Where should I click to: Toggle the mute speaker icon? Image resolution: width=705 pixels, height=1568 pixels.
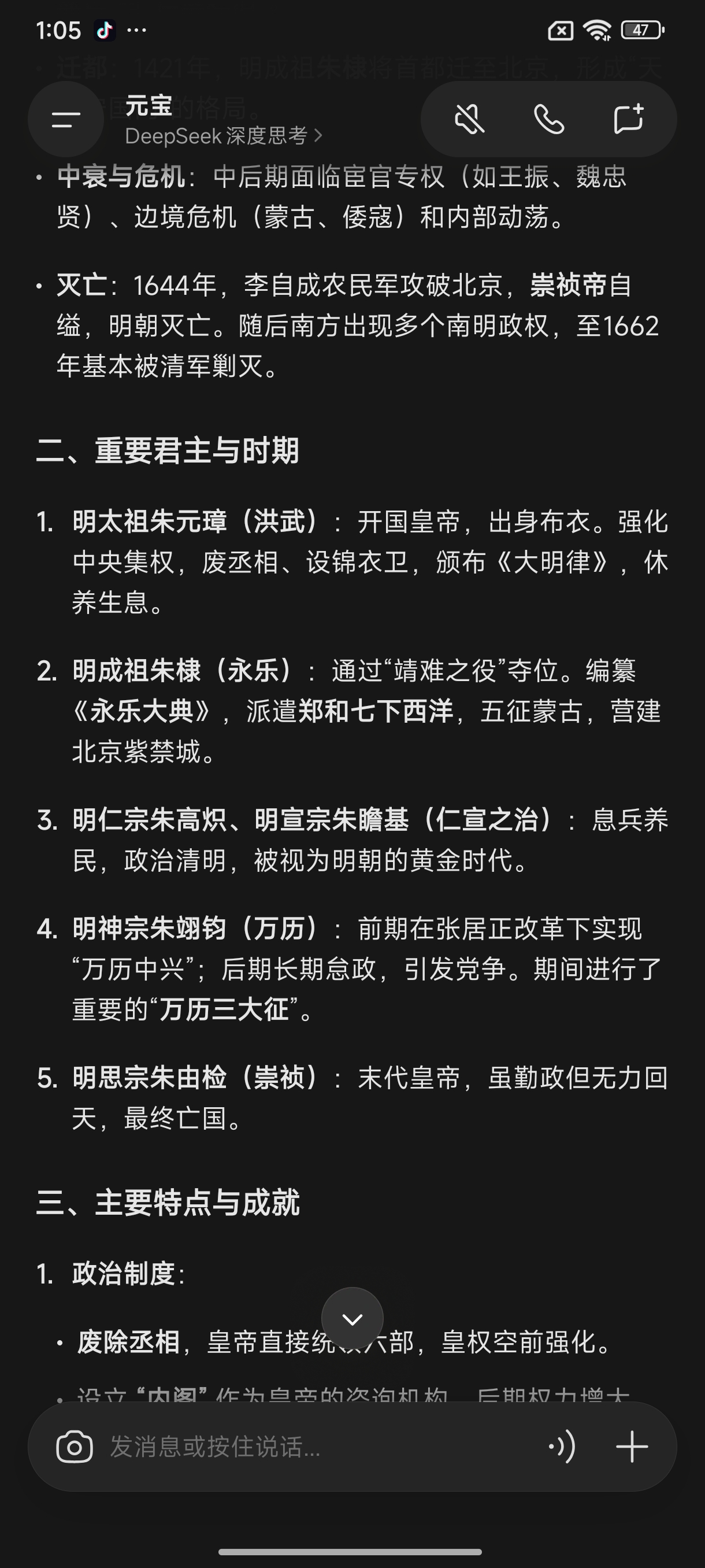pos(470,119)
